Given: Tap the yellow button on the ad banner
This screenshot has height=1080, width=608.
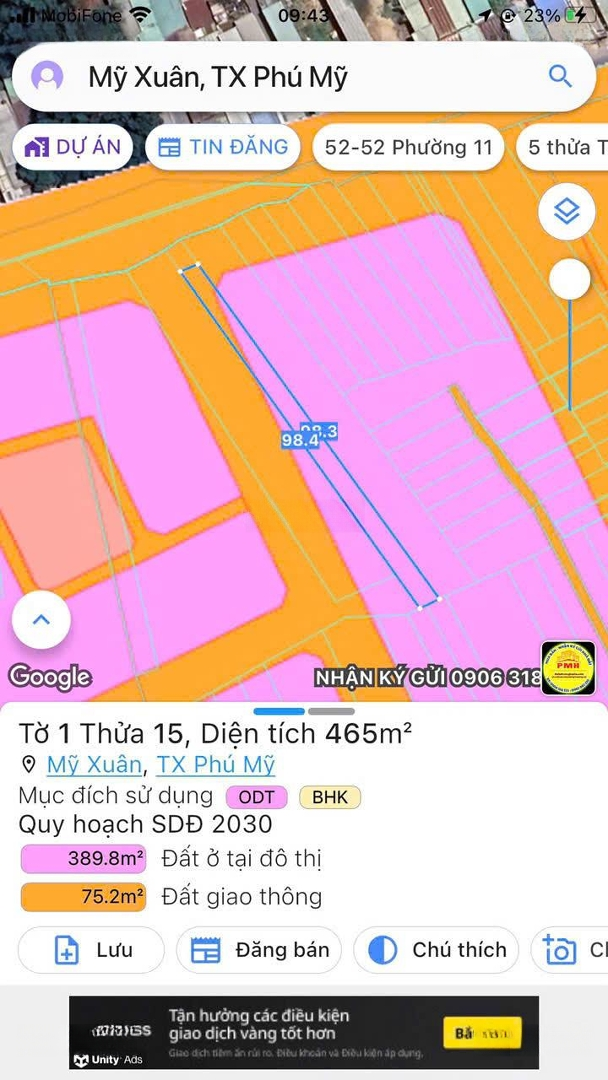Looking at the screenshot, I should coord(482,1033).
